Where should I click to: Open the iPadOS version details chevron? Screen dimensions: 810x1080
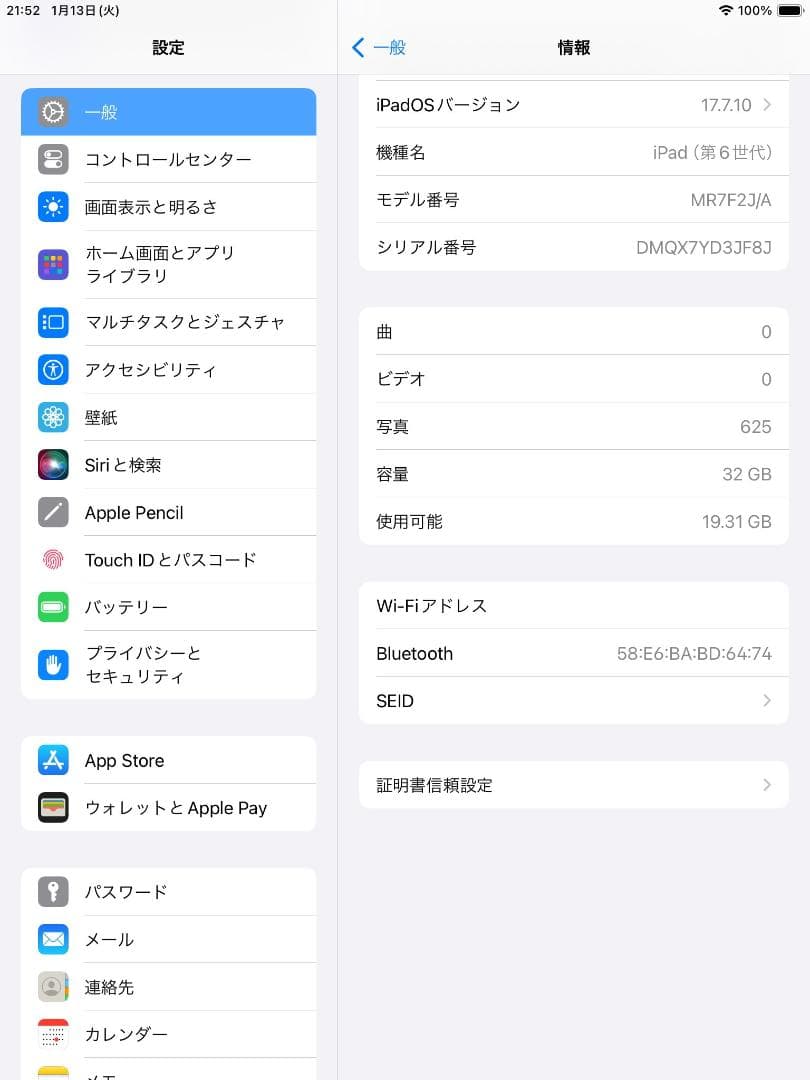click(x=766, y=105)
